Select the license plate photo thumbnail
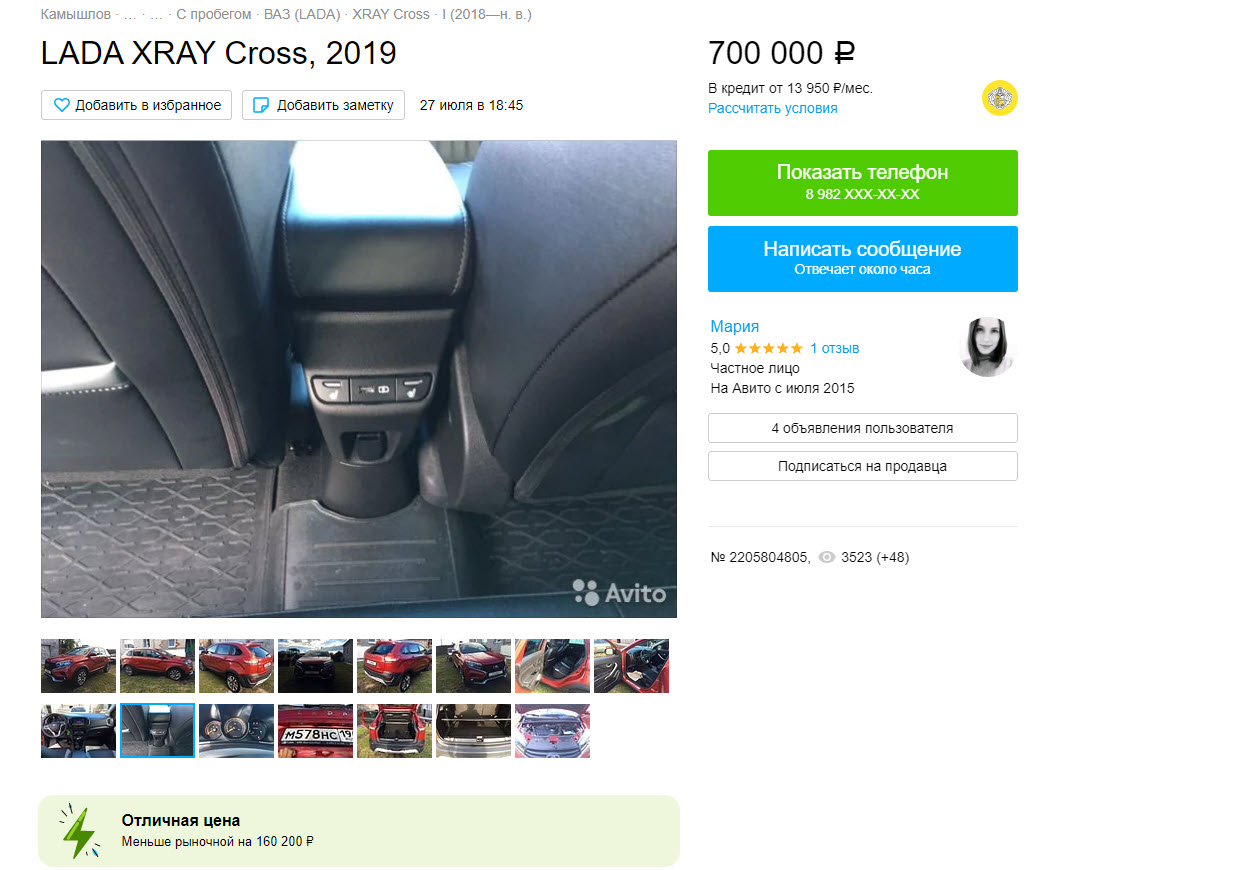1260x870 pixels. tap(315, 731)
